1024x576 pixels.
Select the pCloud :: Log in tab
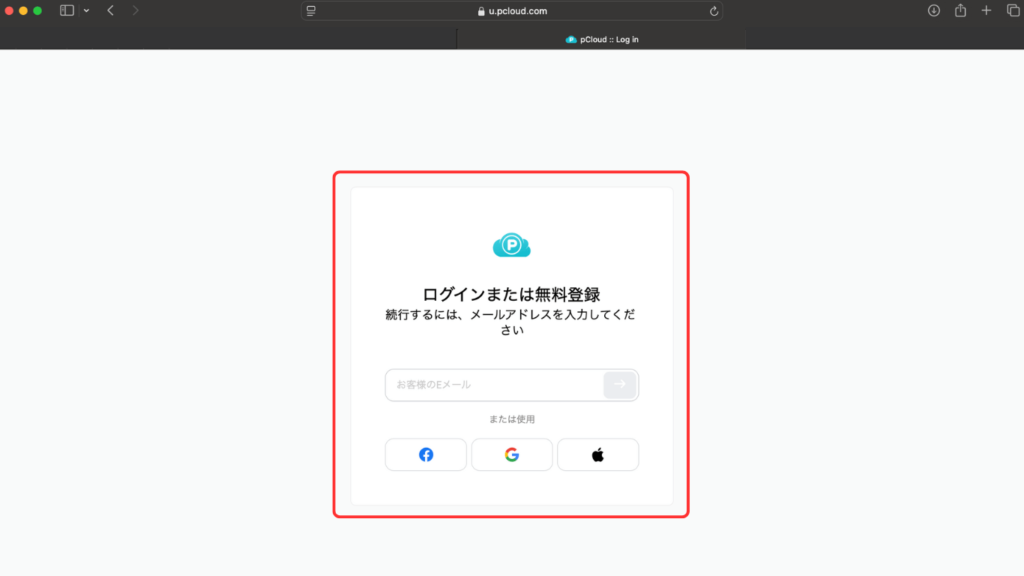[602, 39]
